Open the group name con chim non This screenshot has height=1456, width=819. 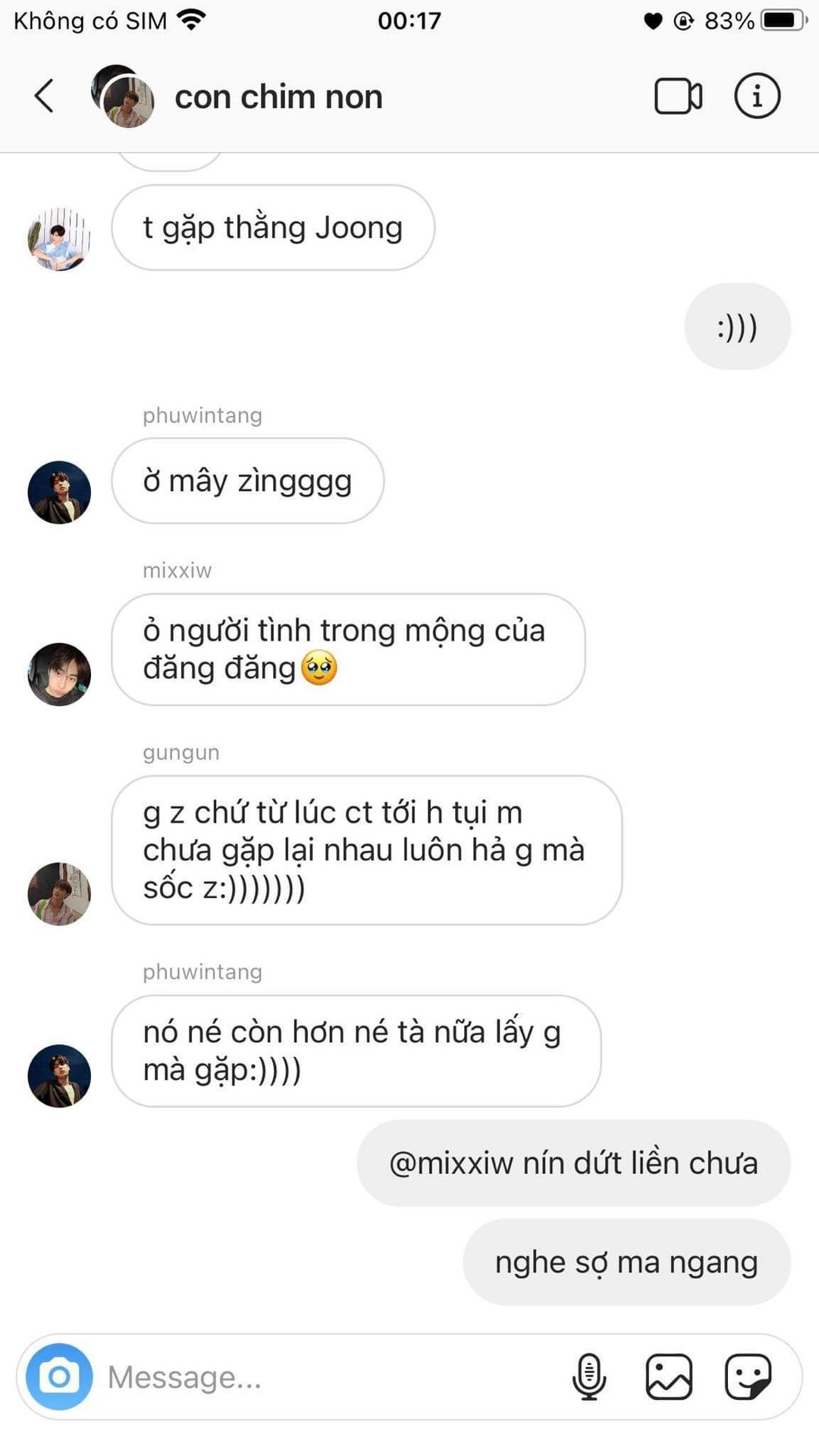tap(278, 97)
